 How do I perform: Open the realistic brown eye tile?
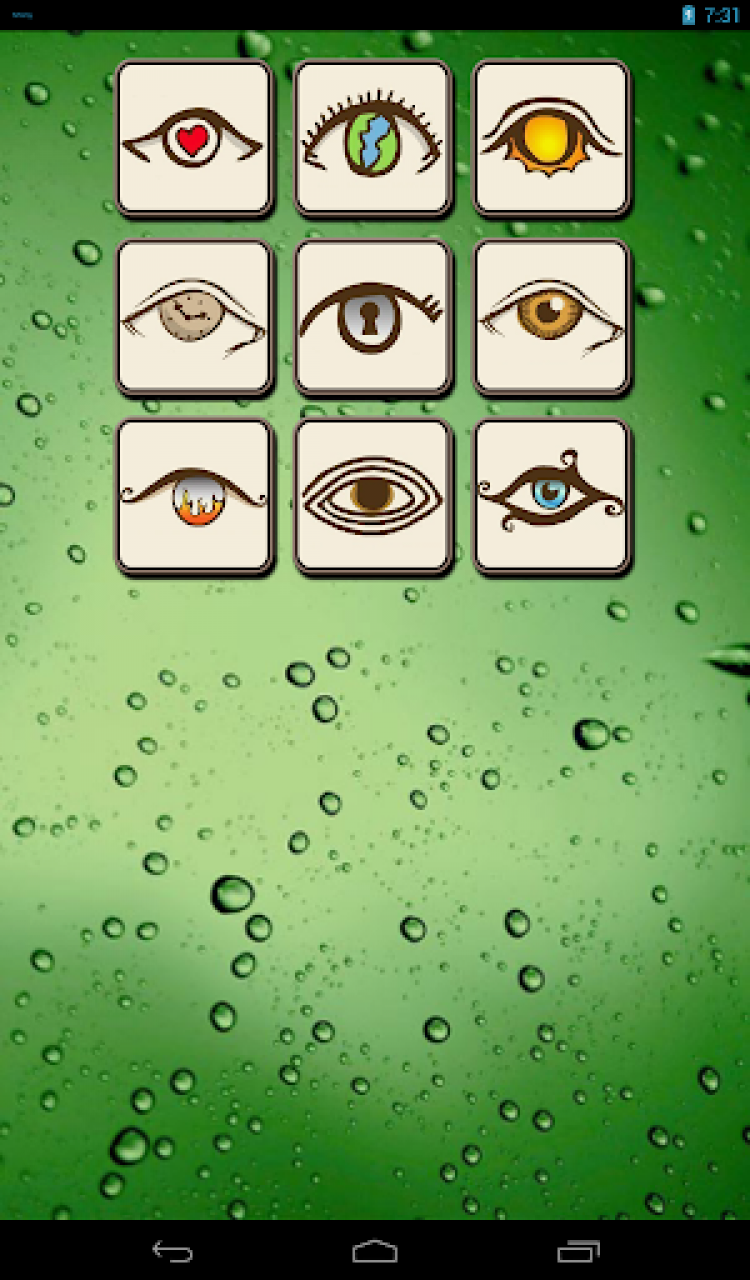(x=551, y=317)
